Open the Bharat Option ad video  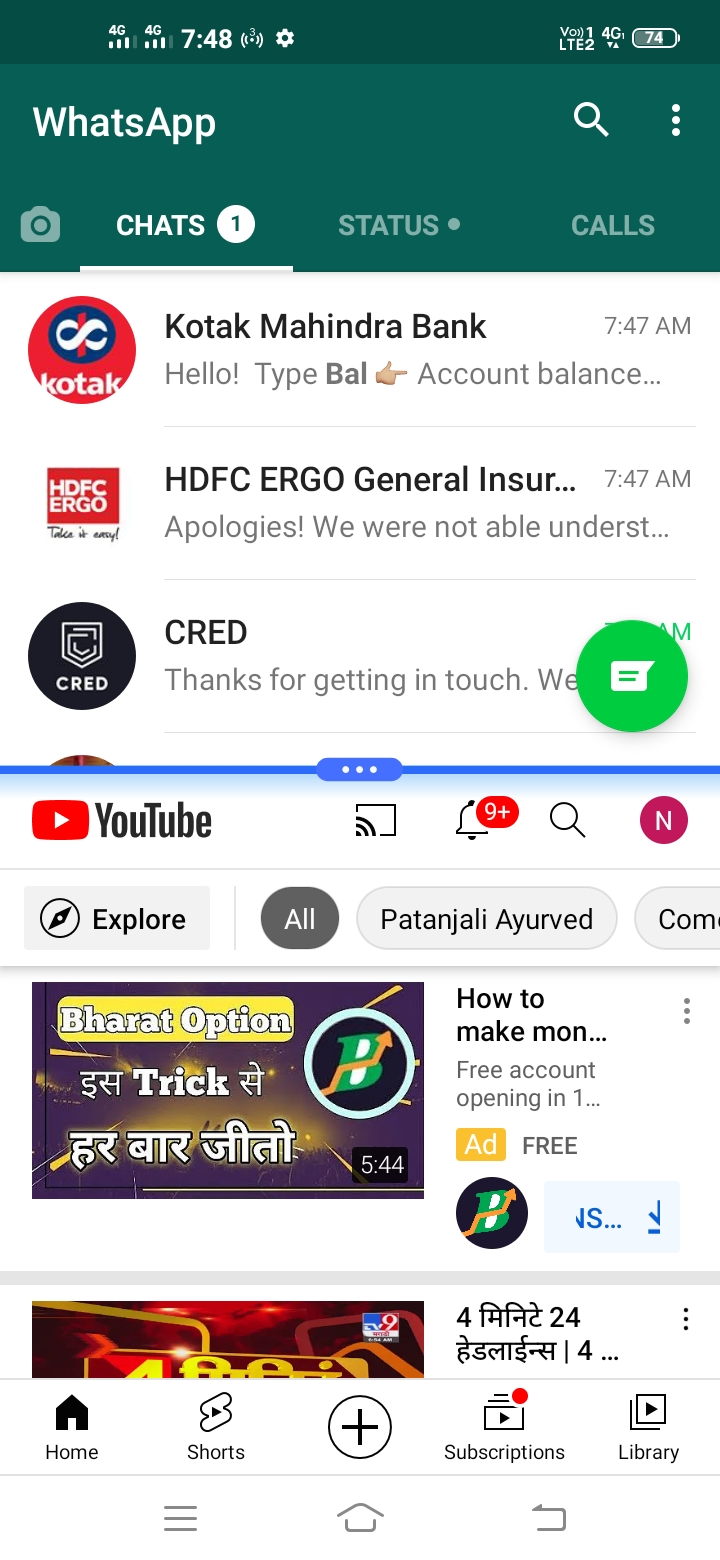pyautogui.click(x=228, y=1090)
